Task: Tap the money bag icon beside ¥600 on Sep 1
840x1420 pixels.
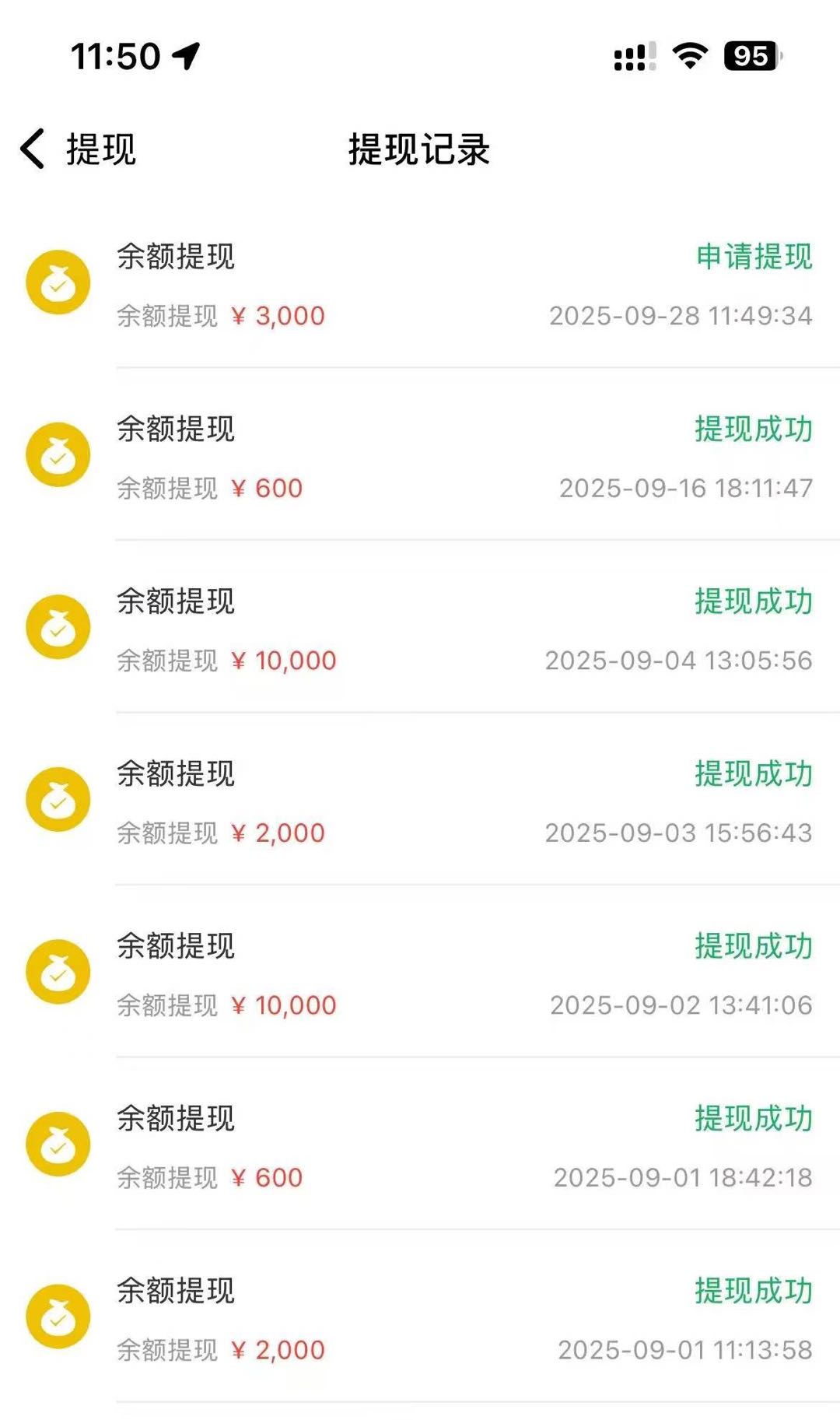Action: (x=58, y=1144)
